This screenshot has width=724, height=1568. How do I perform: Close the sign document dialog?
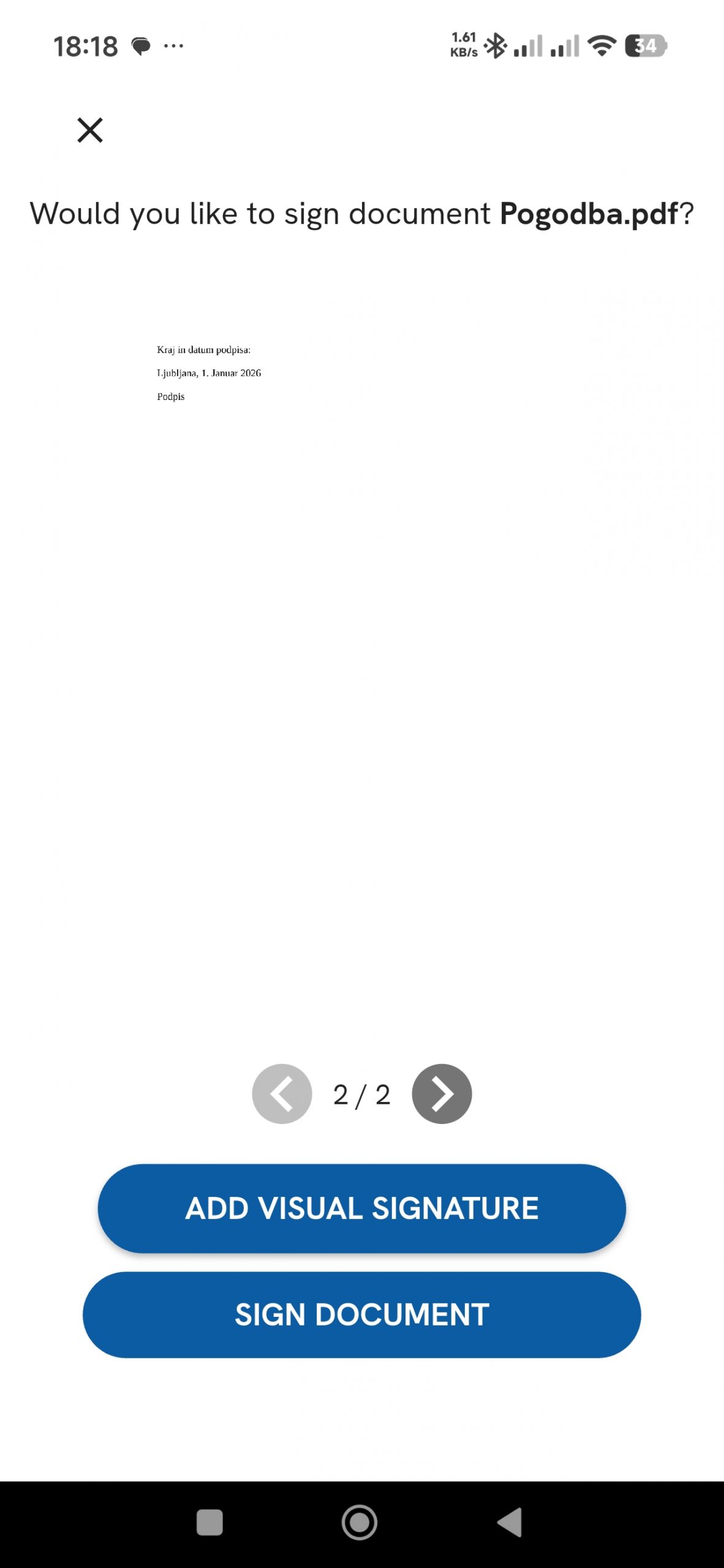[x=90, y=130]
